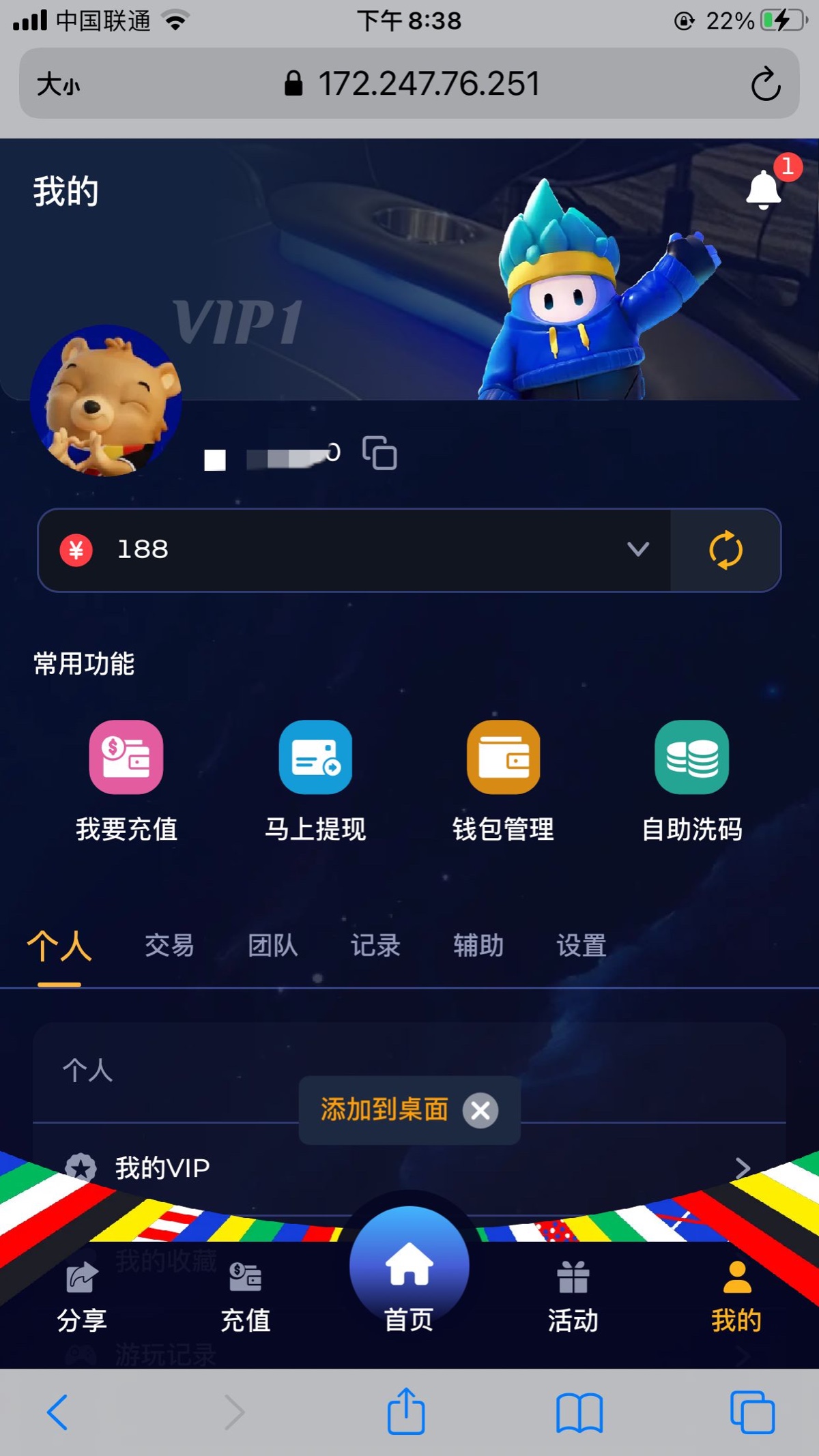Expand the balance dropdown chevron

(637, 549)
